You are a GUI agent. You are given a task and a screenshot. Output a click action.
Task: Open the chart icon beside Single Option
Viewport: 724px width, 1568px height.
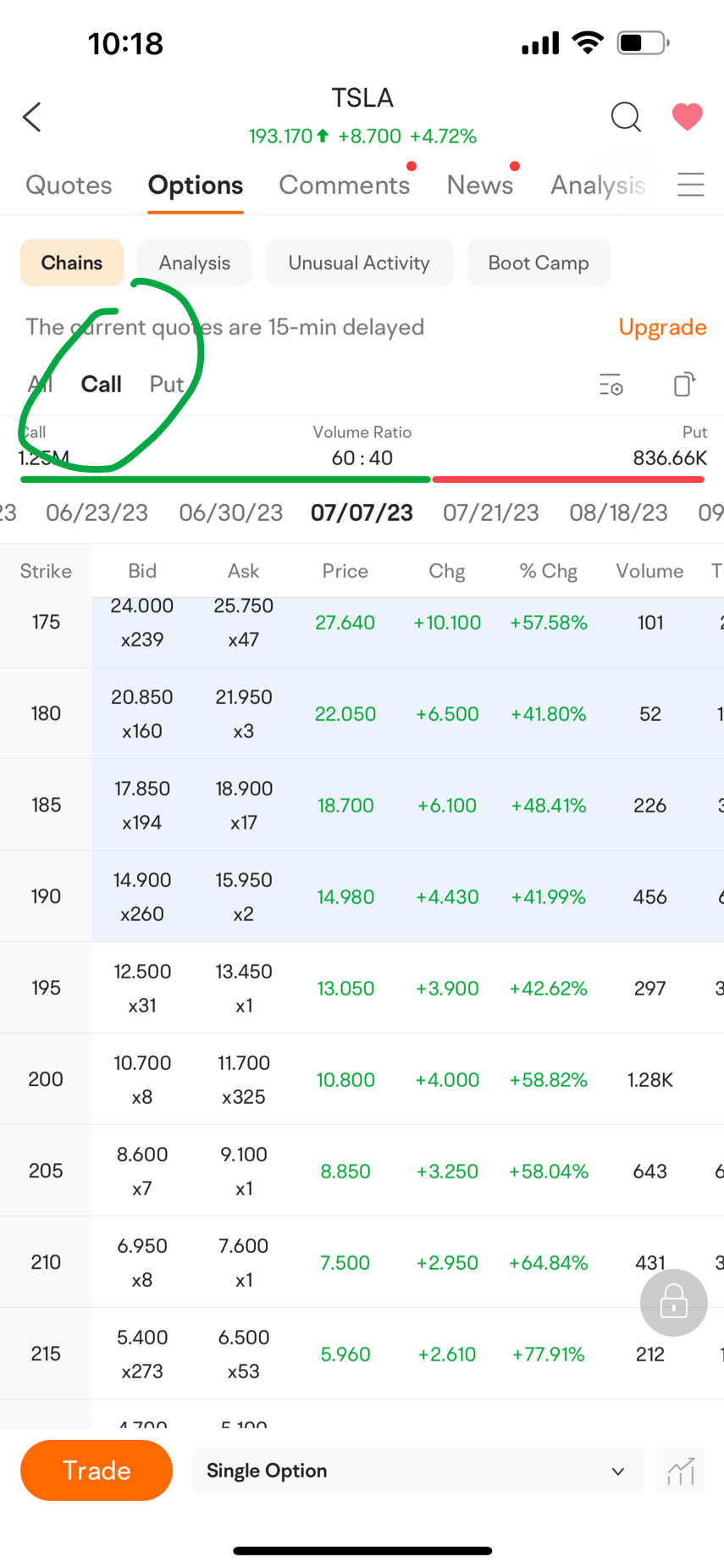681,1471
